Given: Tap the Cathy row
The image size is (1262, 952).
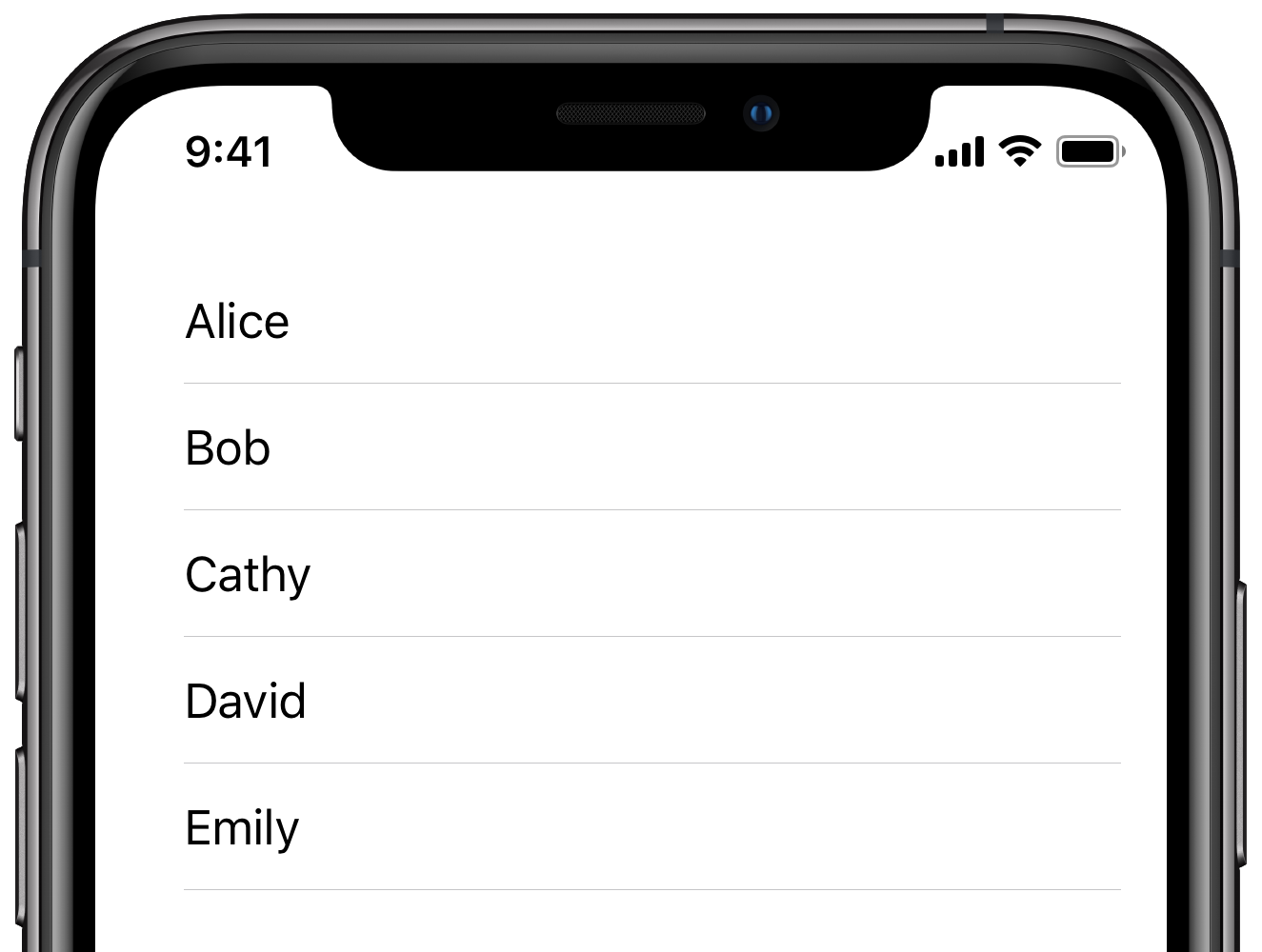Looking at the screenshot, I should pyautogui.click(x=248, y=575).
